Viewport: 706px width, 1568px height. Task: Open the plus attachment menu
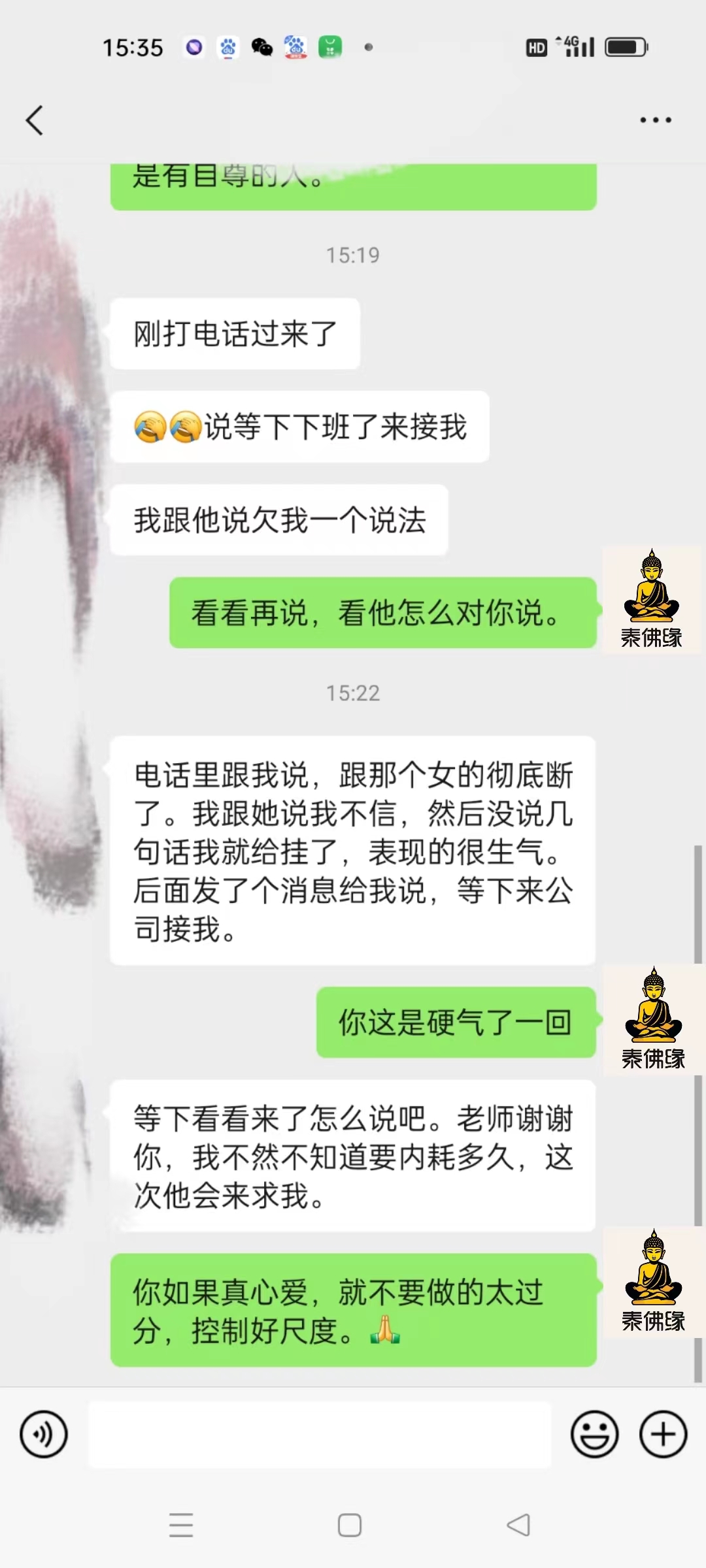point(664,1435)
